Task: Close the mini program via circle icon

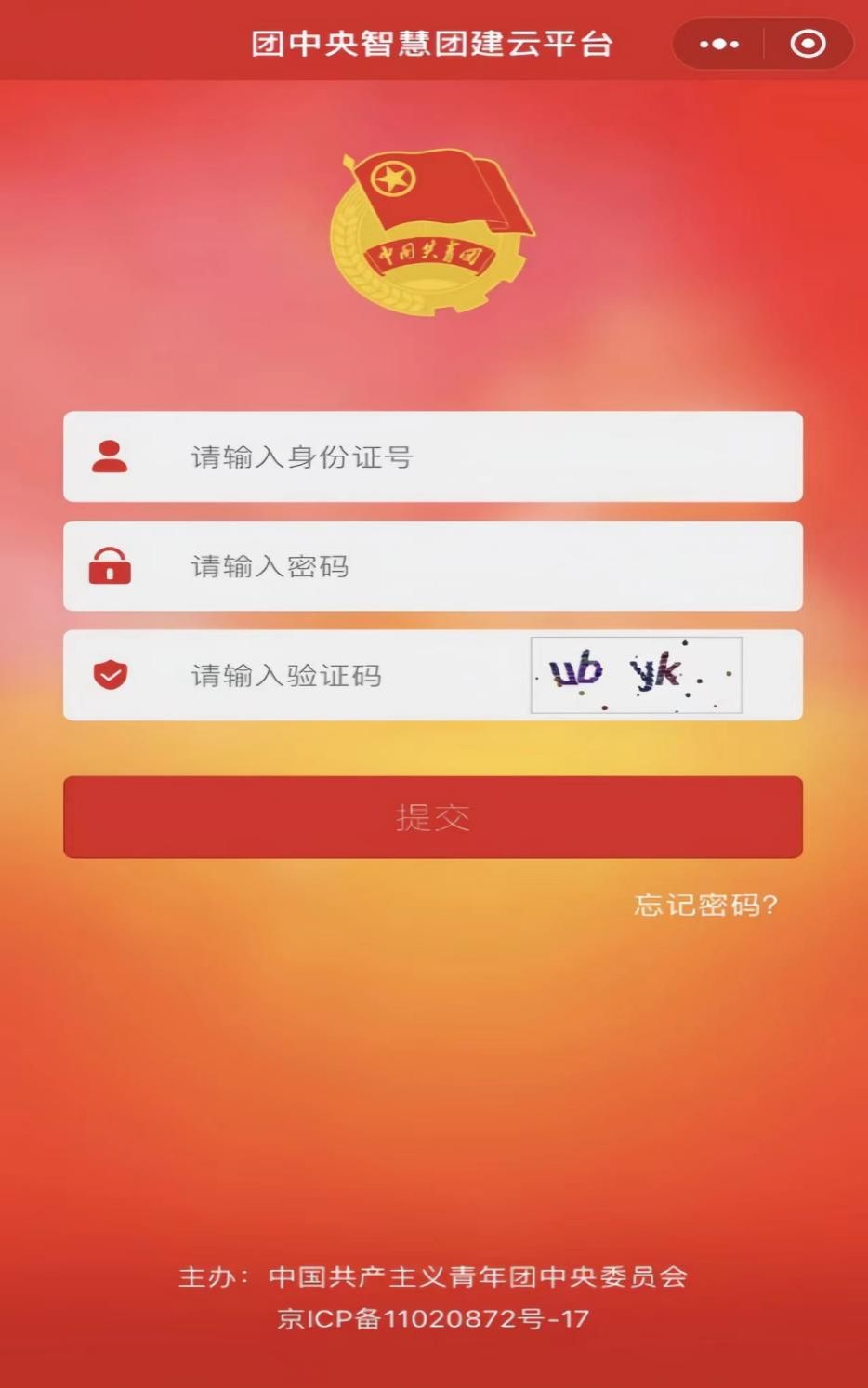Action: [808, 44]
